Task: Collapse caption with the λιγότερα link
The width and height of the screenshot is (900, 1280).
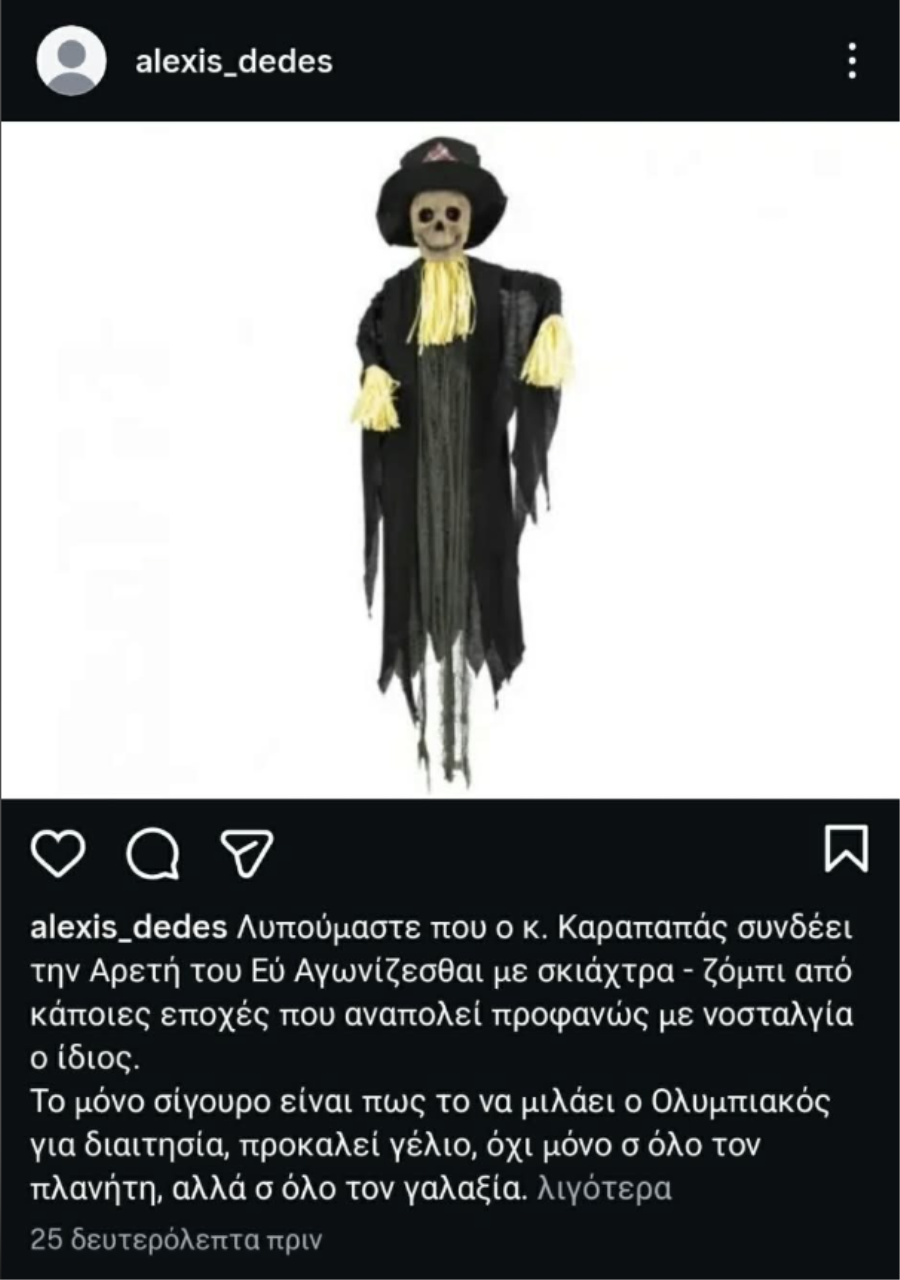Action: (604, 1189)
